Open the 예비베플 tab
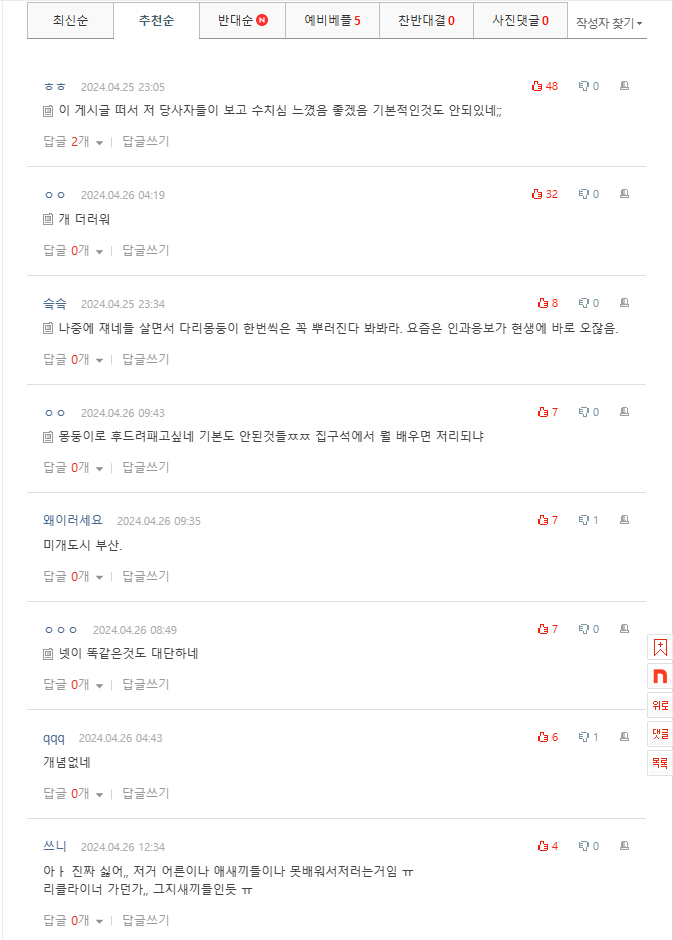673x940 pixels. pyautogui.click(x=332, y=21)
